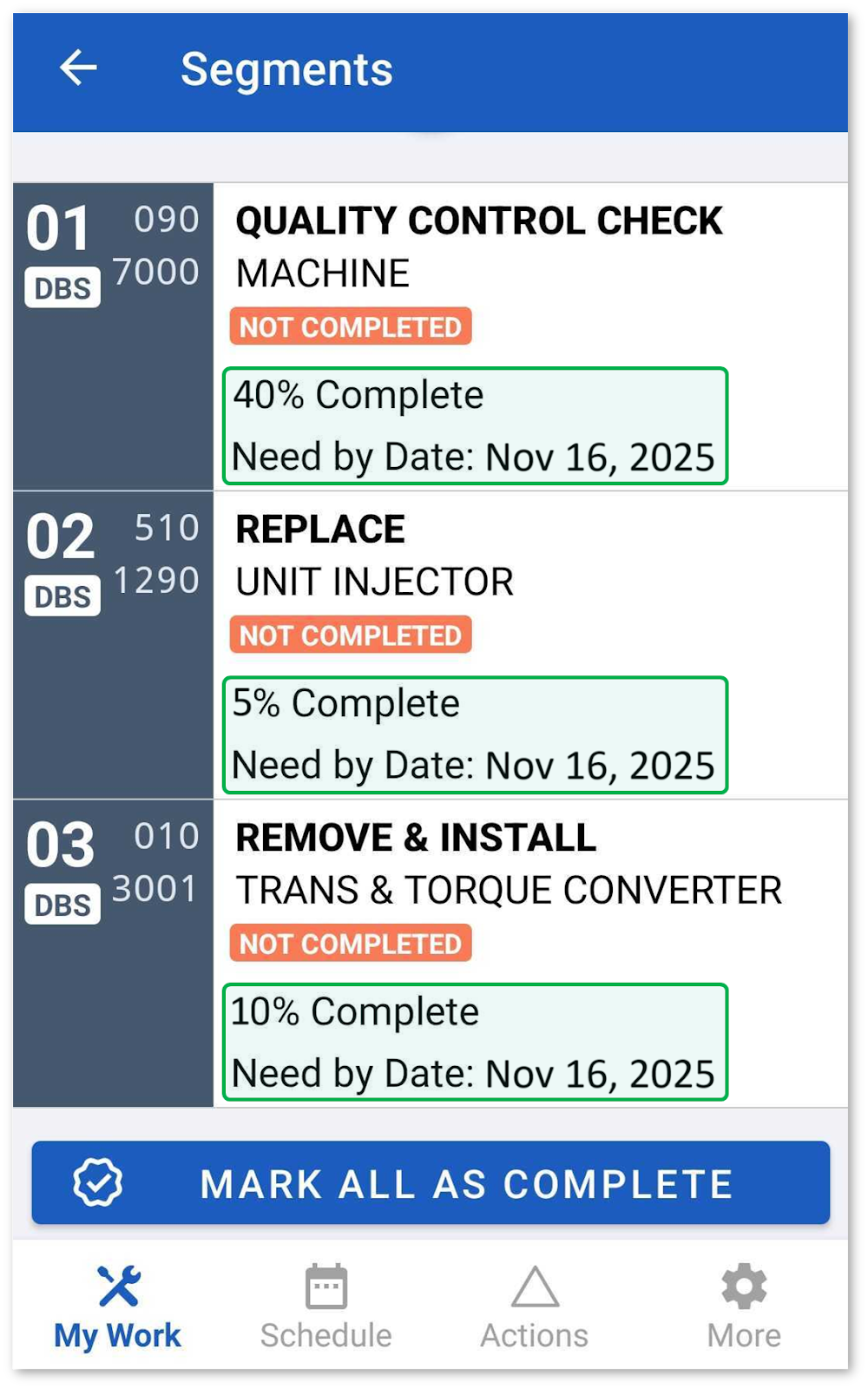This screenshot has height=1389, width=868.
Task: Open the More tab
Action: (744, 1308)
